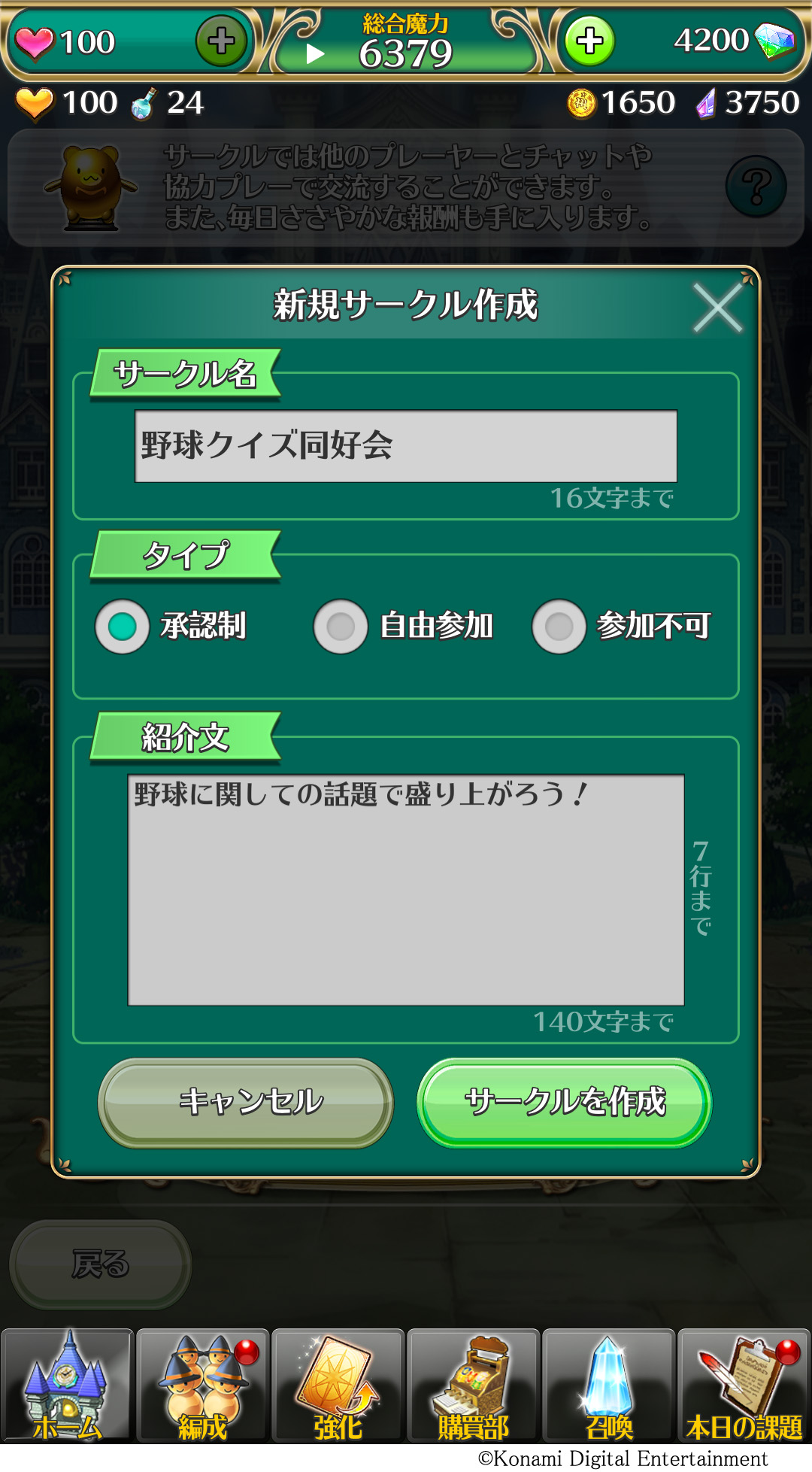This screenshot has width=812, height=1472.
Task: Open the 編成 tab
Action: (x=202, y=1386)
